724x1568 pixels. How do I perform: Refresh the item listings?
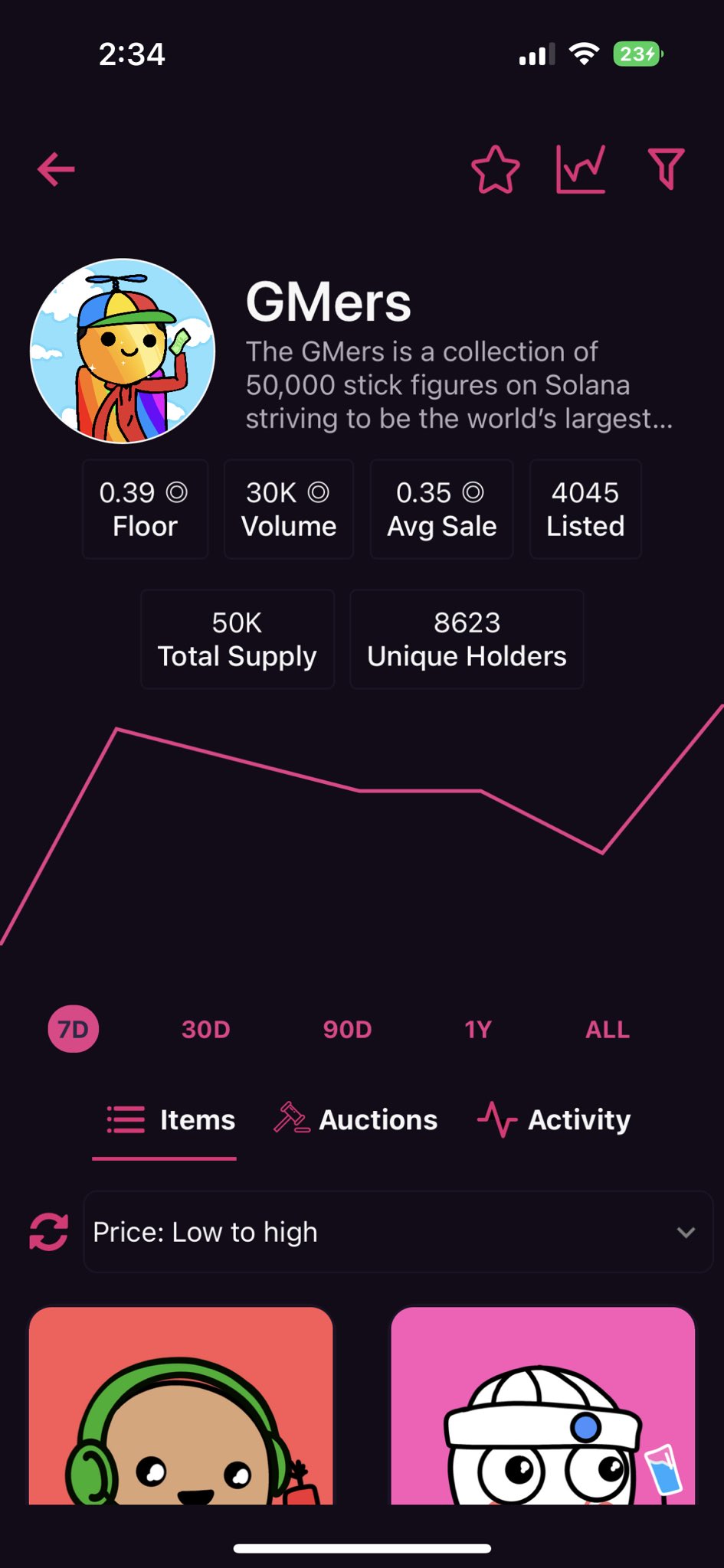pos(48,1232)
